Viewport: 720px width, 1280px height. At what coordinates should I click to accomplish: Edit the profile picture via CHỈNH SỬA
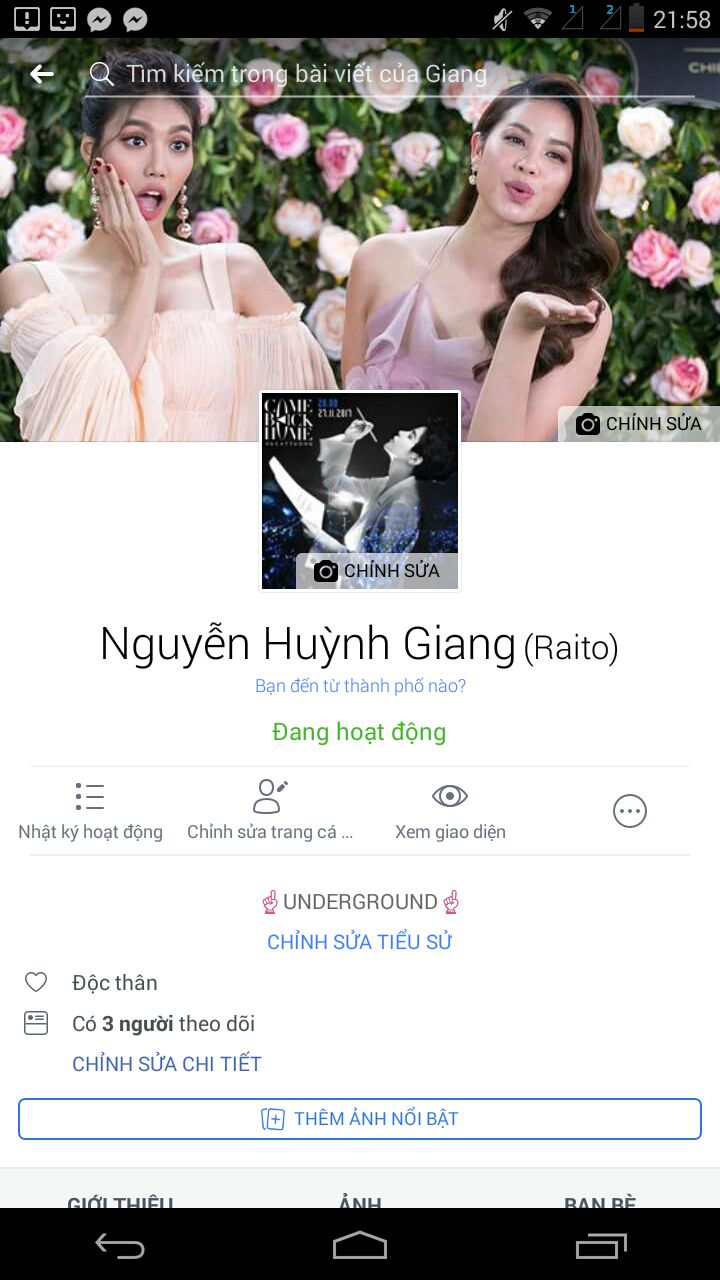tap(377, 571)
